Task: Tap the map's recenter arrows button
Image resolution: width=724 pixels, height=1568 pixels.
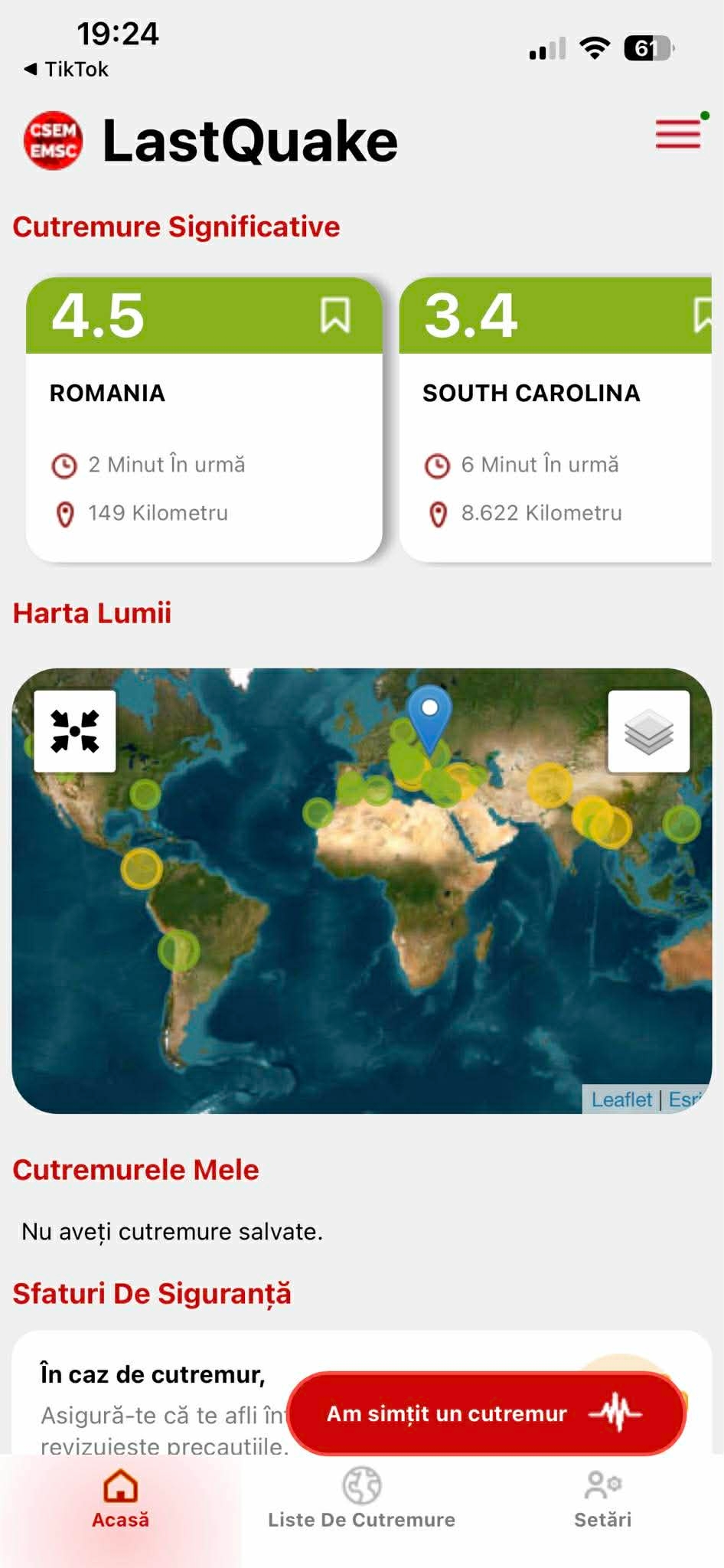Action: (75, 731)
